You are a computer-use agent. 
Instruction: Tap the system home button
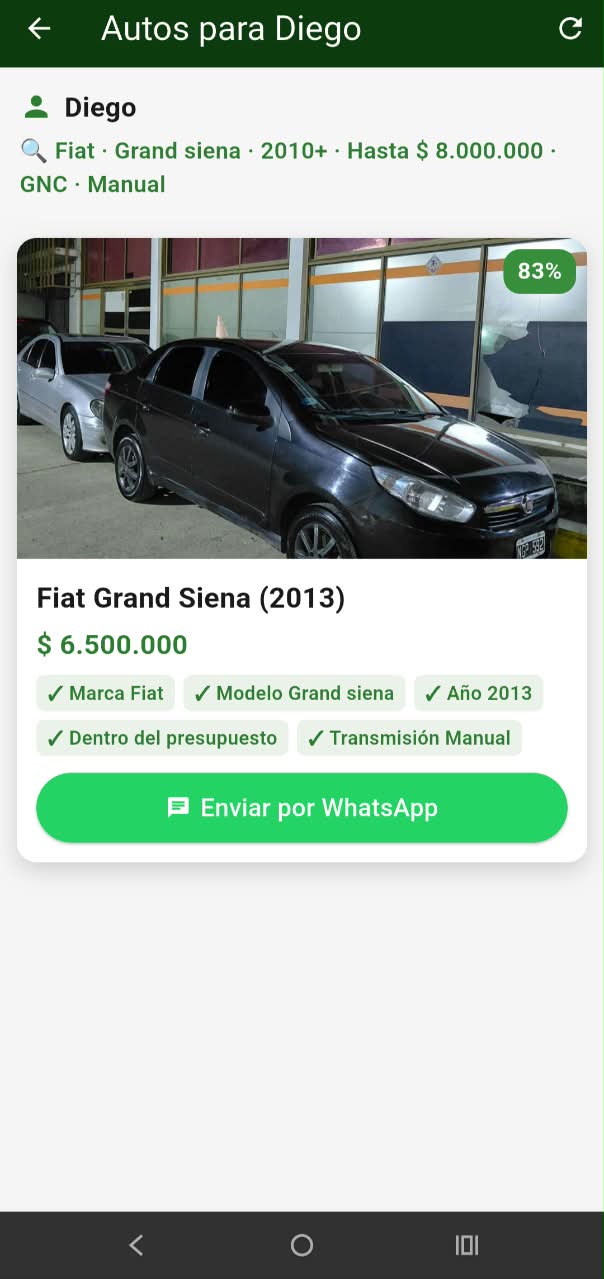click(x=302, y=1245)
